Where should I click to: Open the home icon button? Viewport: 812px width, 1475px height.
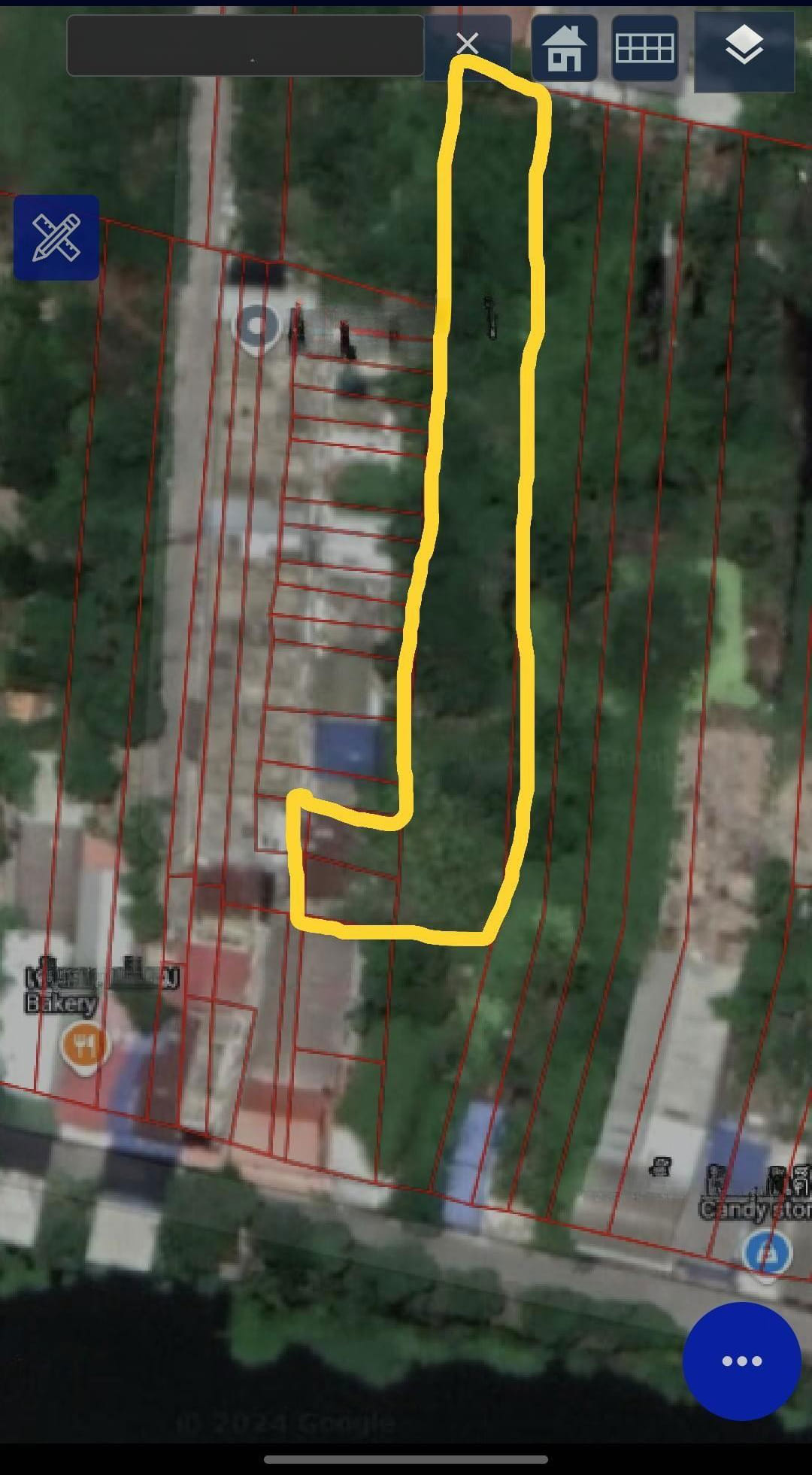565,48
